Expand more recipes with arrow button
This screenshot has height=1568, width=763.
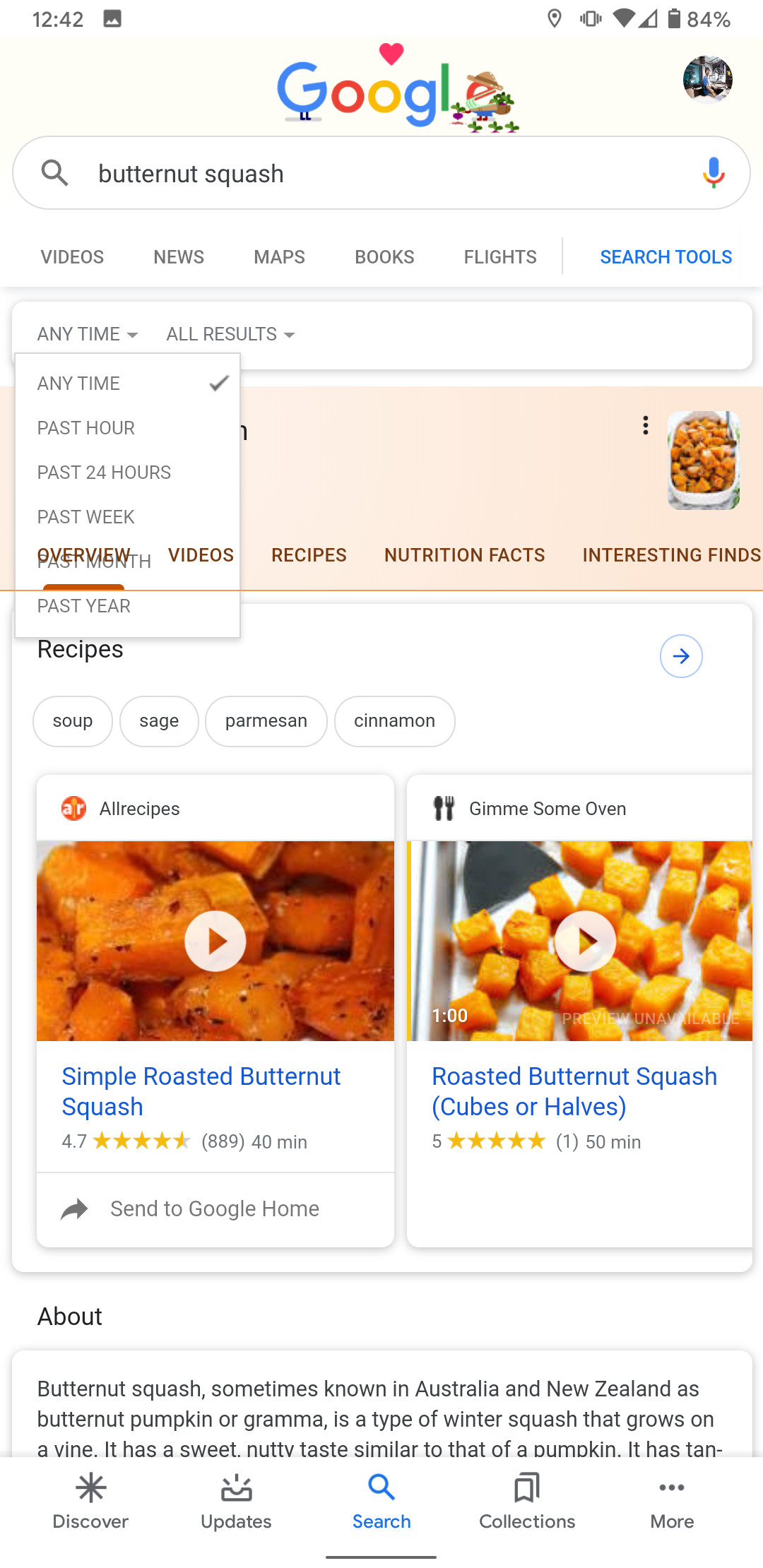point(680,655)
